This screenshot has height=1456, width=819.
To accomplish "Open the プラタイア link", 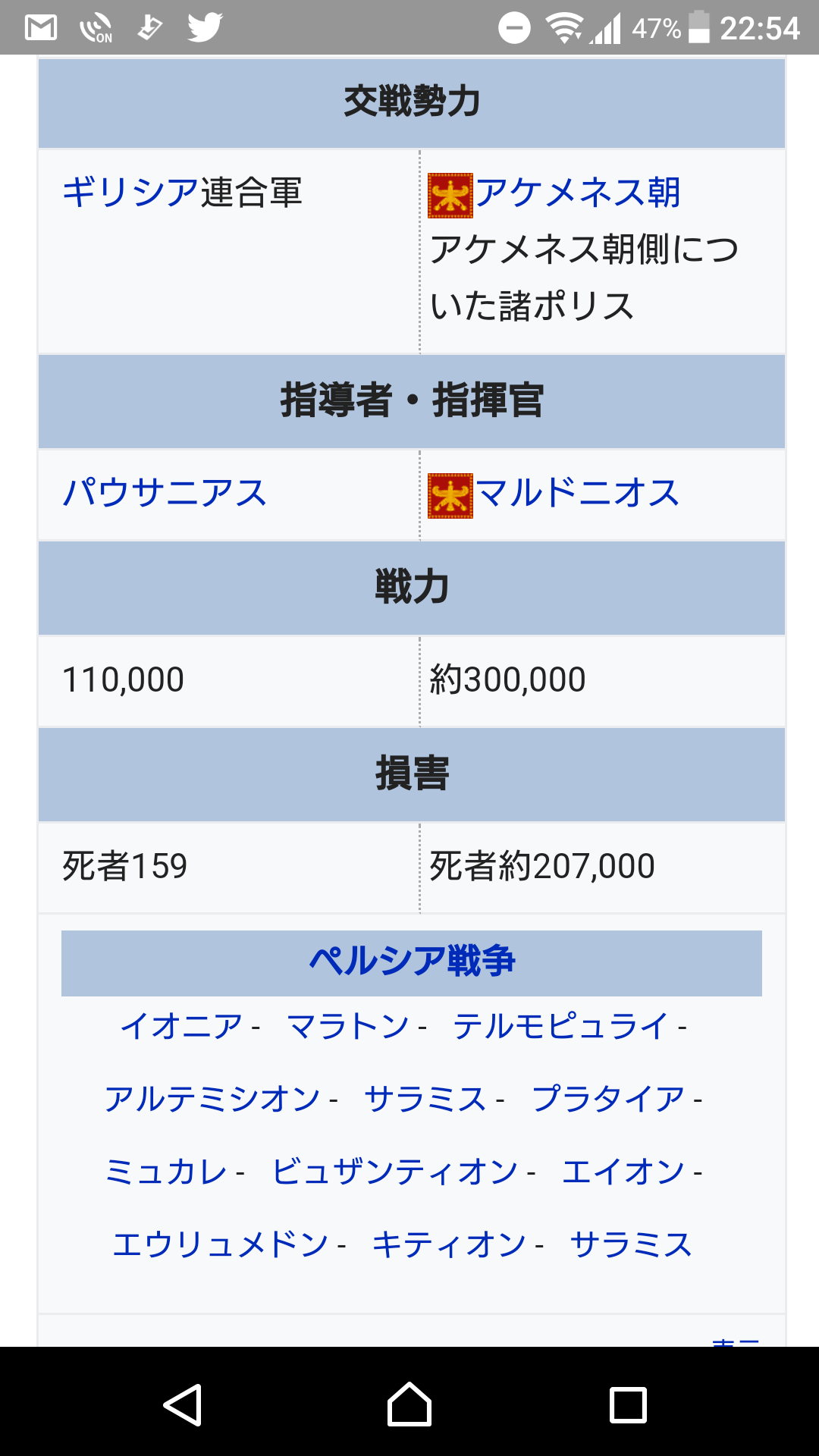I will pos(608,1099).
